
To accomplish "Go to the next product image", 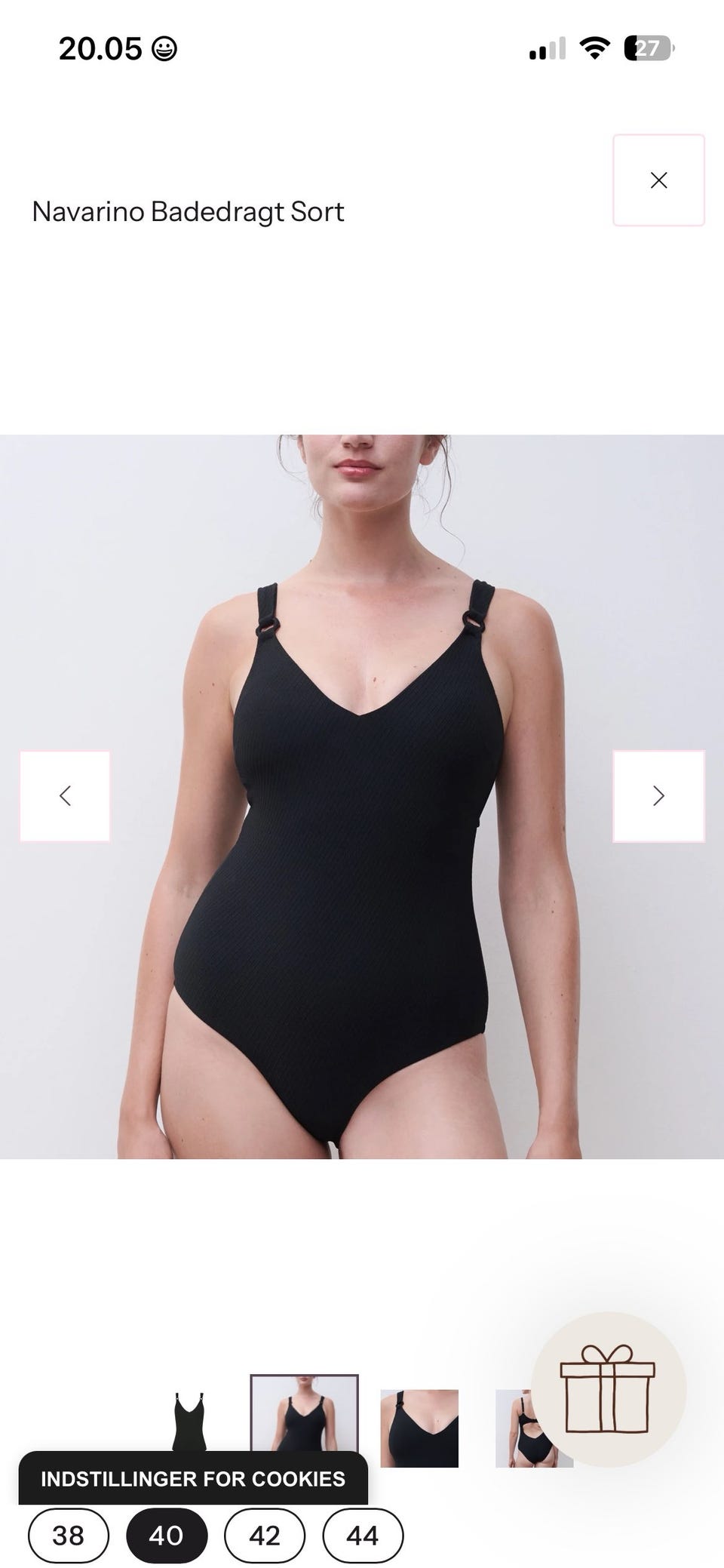I will coord(658,796).
